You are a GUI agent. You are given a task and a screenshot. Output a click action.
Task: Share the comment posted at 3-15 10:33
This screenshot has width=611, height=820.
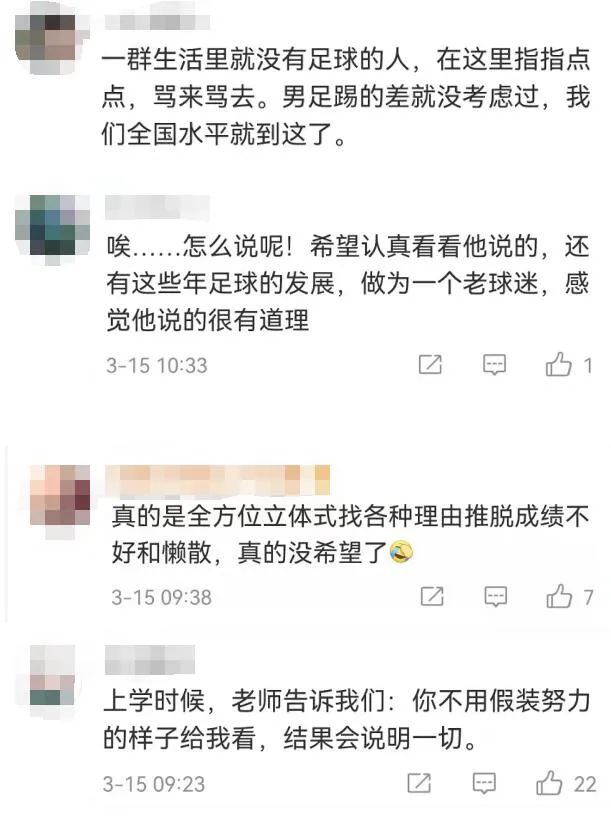coord(430,365)
